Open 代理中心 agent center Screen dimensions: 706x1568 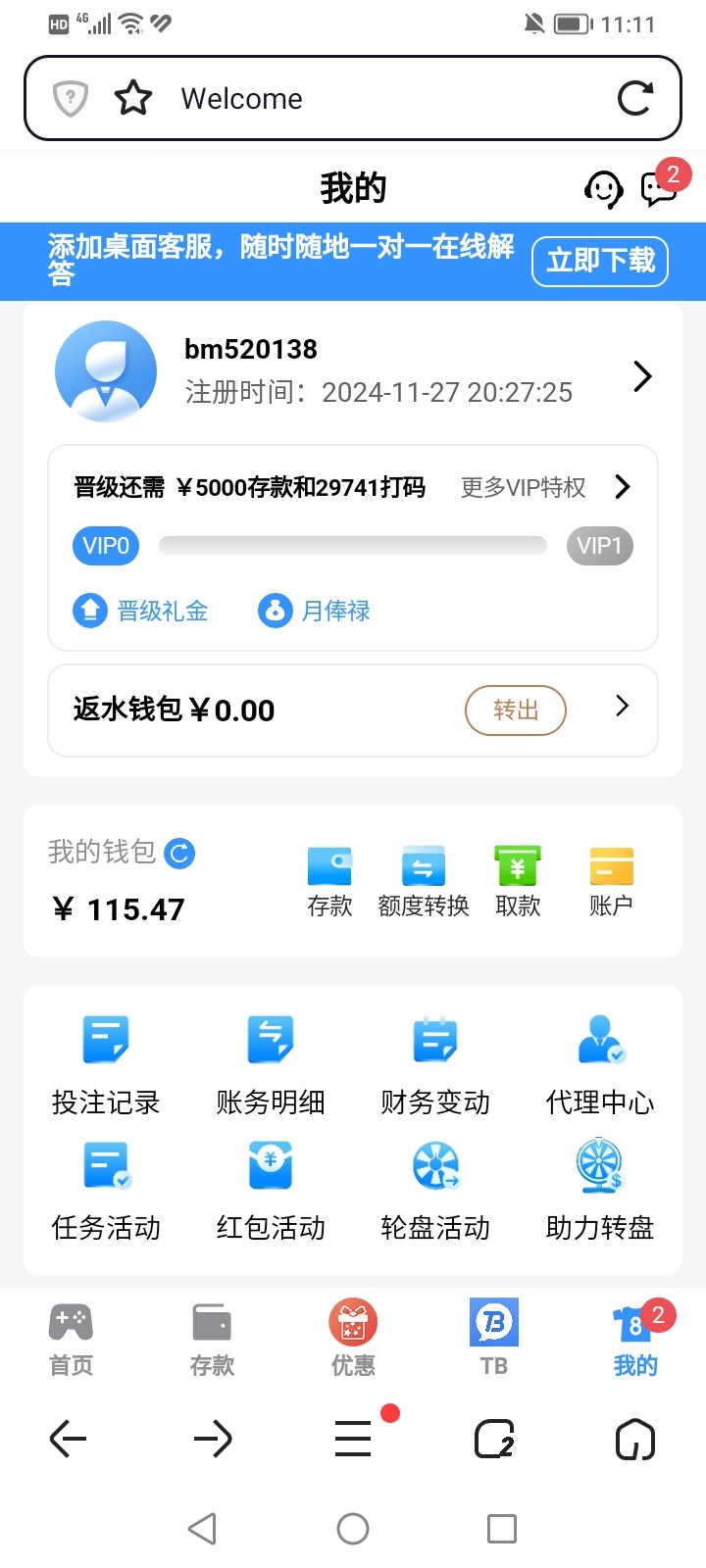(x=600, y=1066)
